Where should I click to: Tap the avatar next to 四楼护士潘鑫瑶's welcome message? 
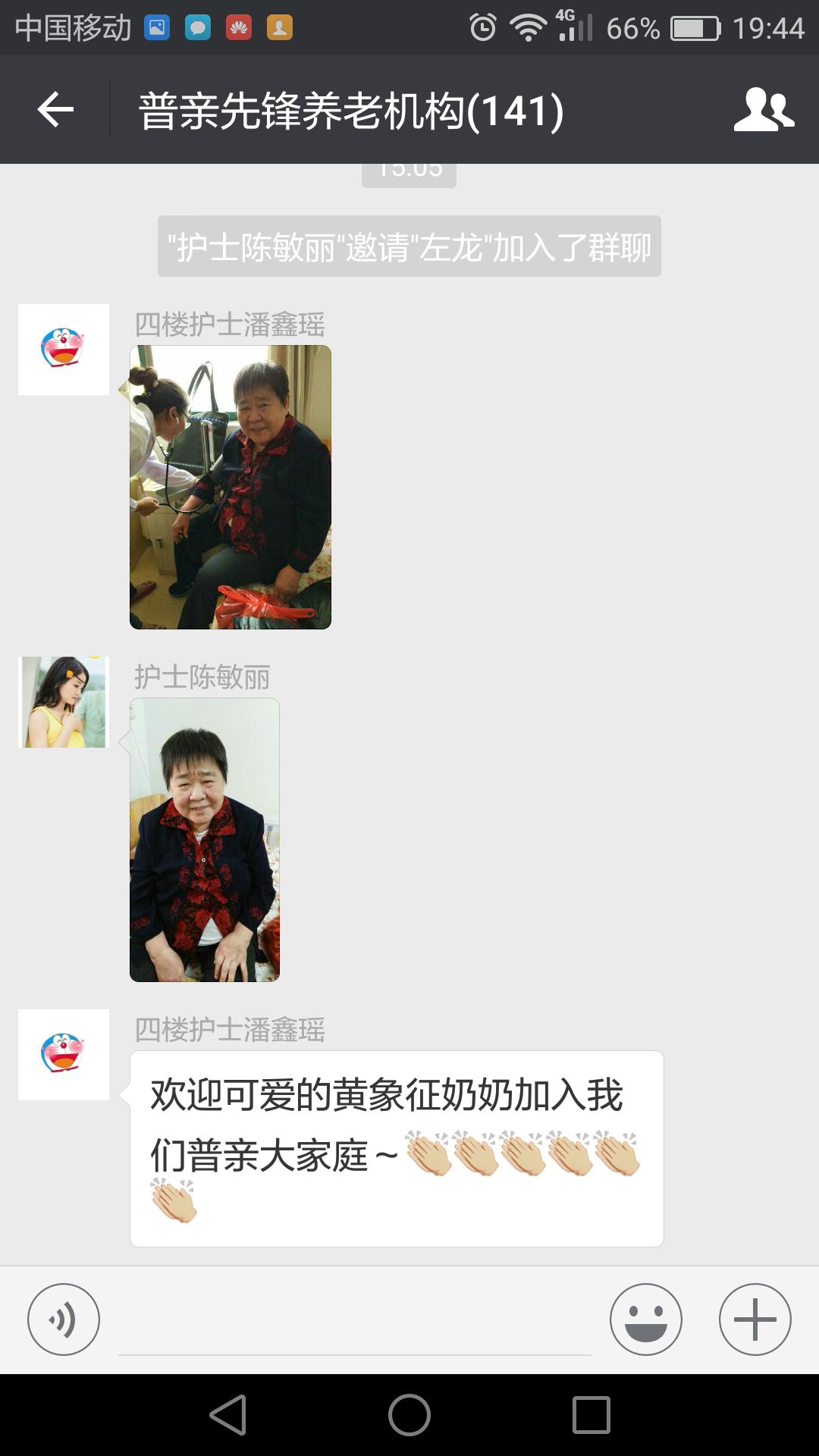point(64,1054)
